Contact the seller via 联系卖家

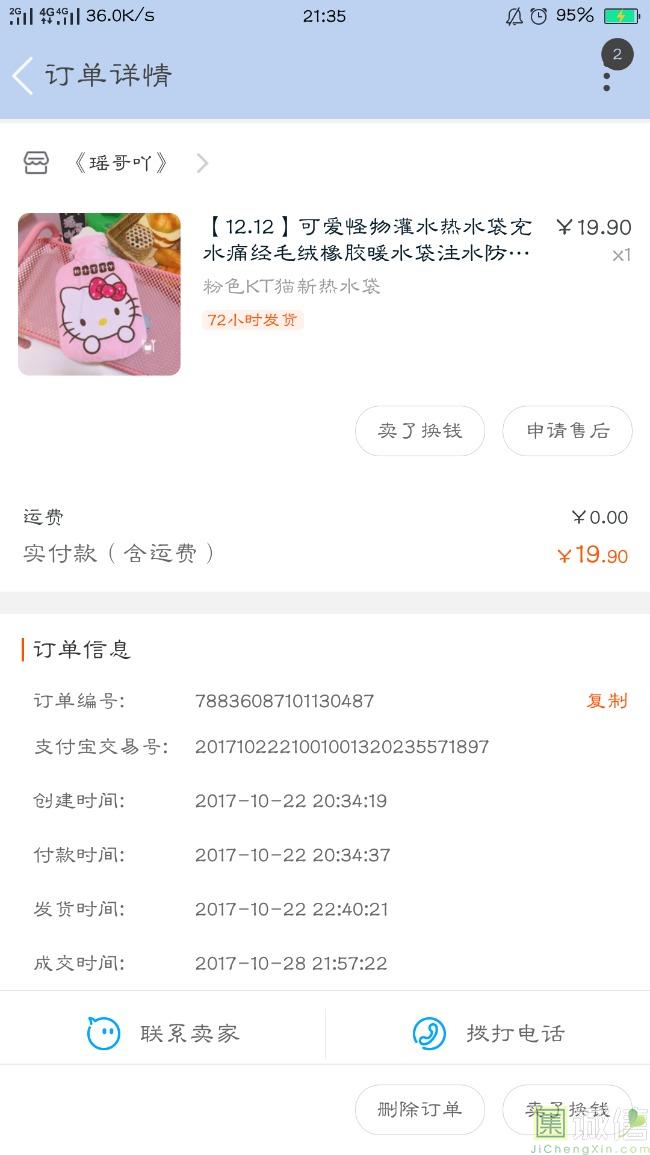pos(163,1033)
